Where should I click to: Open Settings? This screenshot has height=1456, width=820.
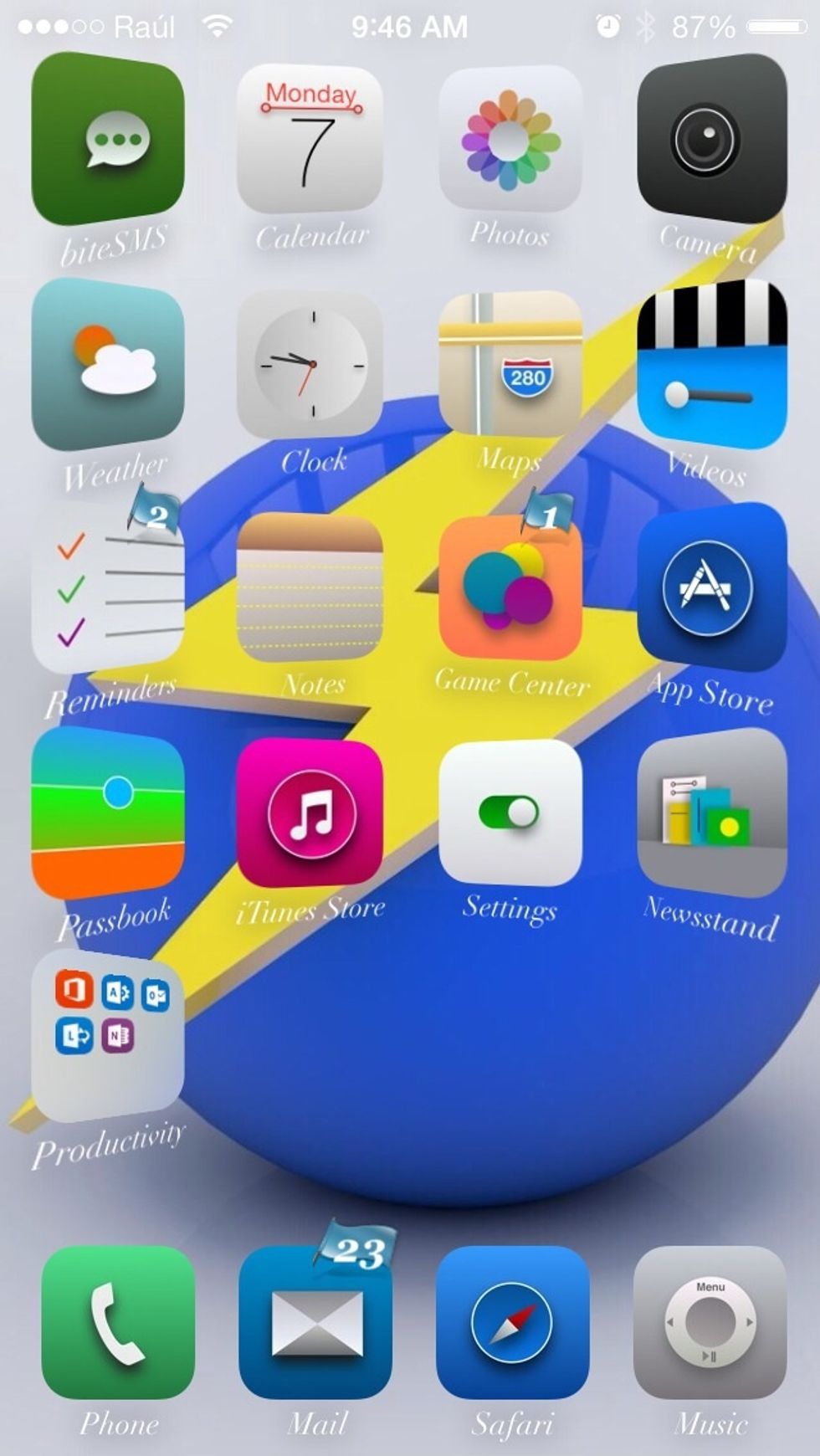(510, 813)
